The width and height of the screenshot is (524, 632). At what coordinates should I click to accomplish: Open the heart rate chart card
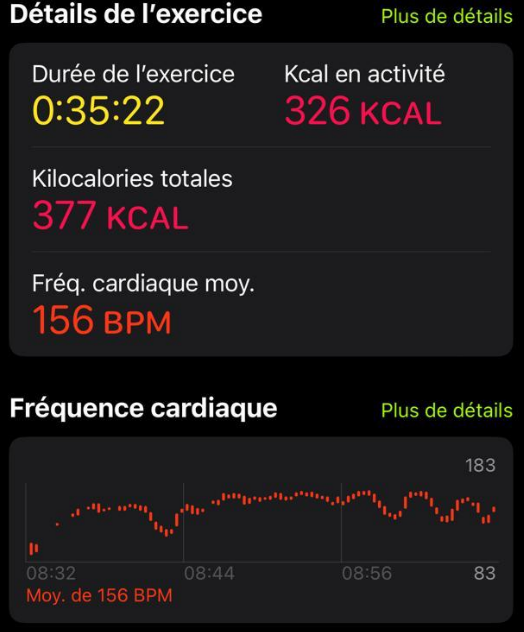click(261, 530)
